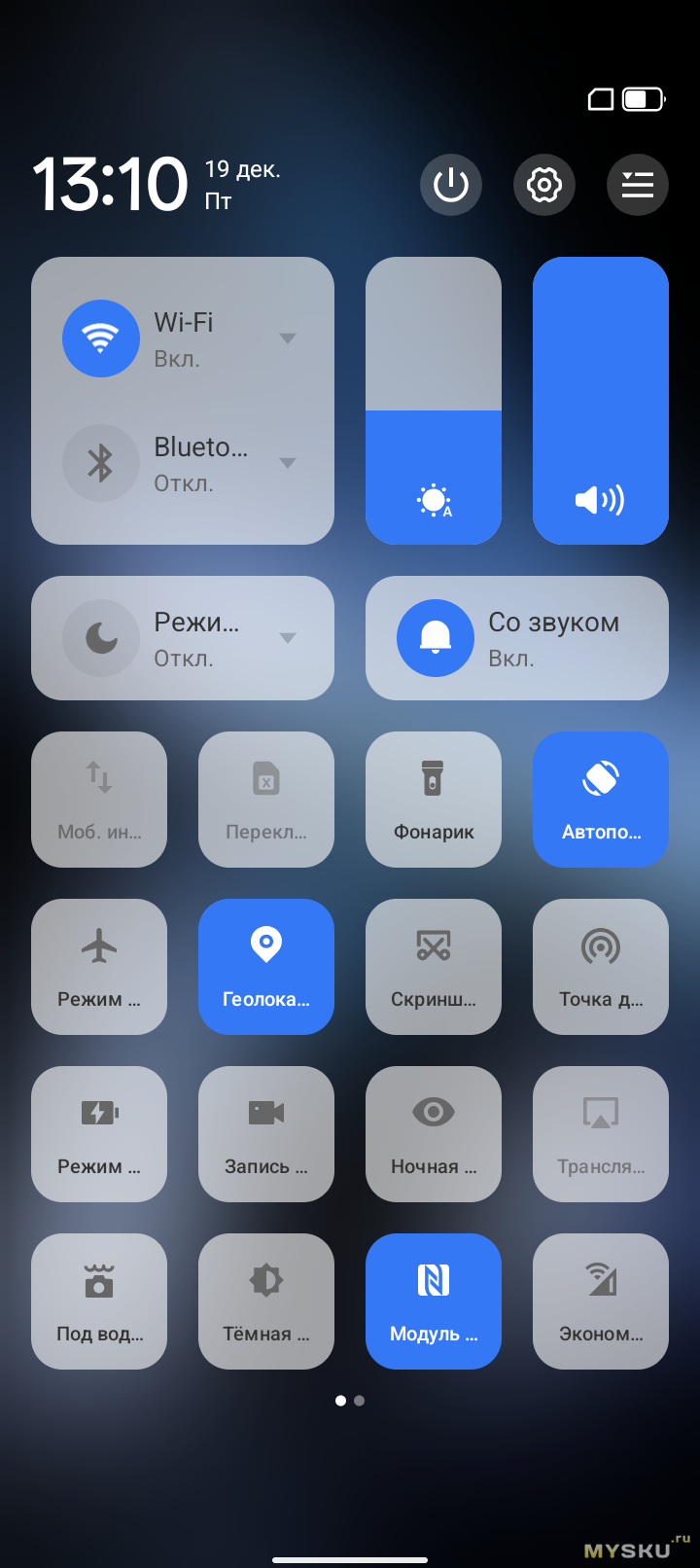The height and width of the screenshot is (1568, 700).
Task: Turn on the Do Not Disturb moon
Action: (x=101, y=638)
